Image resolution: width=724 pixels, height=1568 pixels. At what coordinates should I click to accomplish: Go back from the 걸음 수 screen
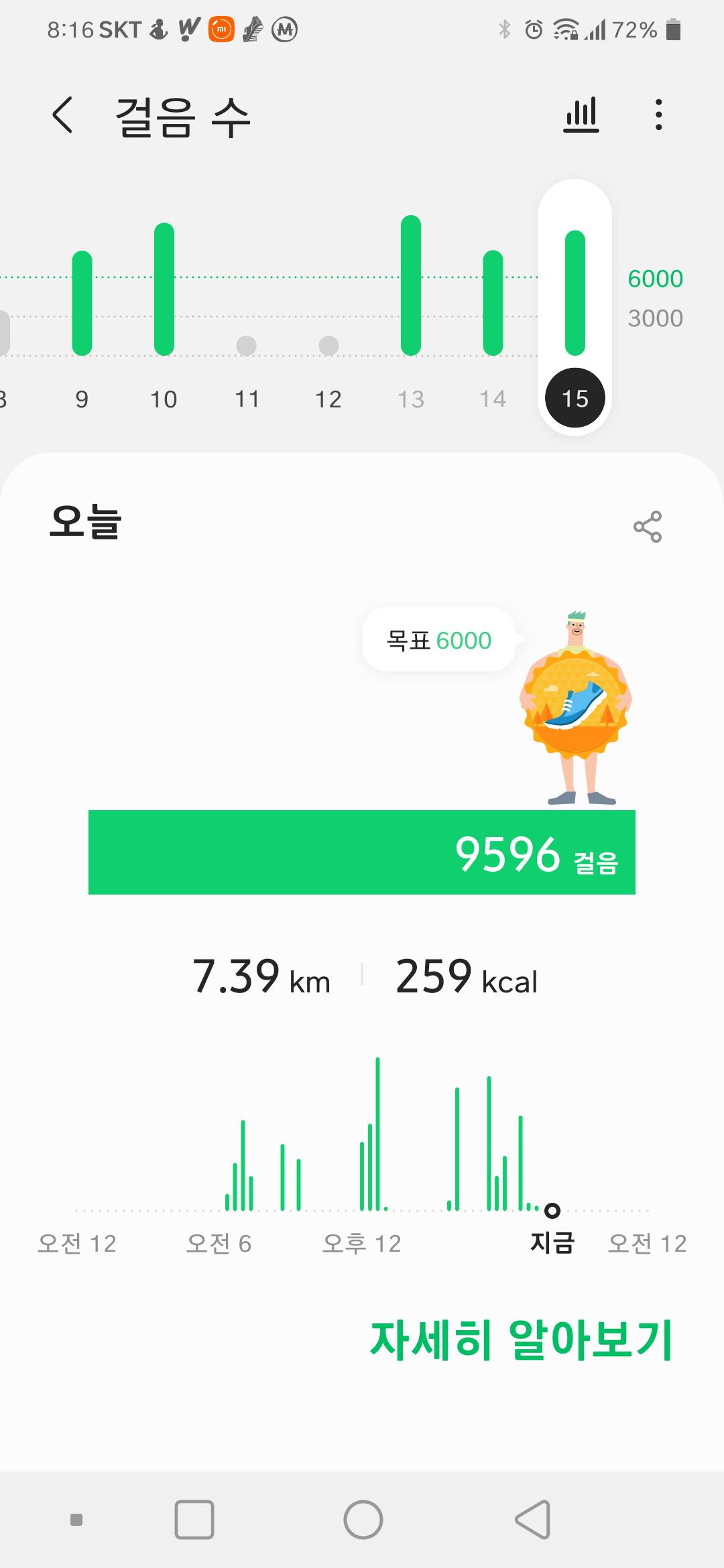pyautogui.click(x=62, y=115)
